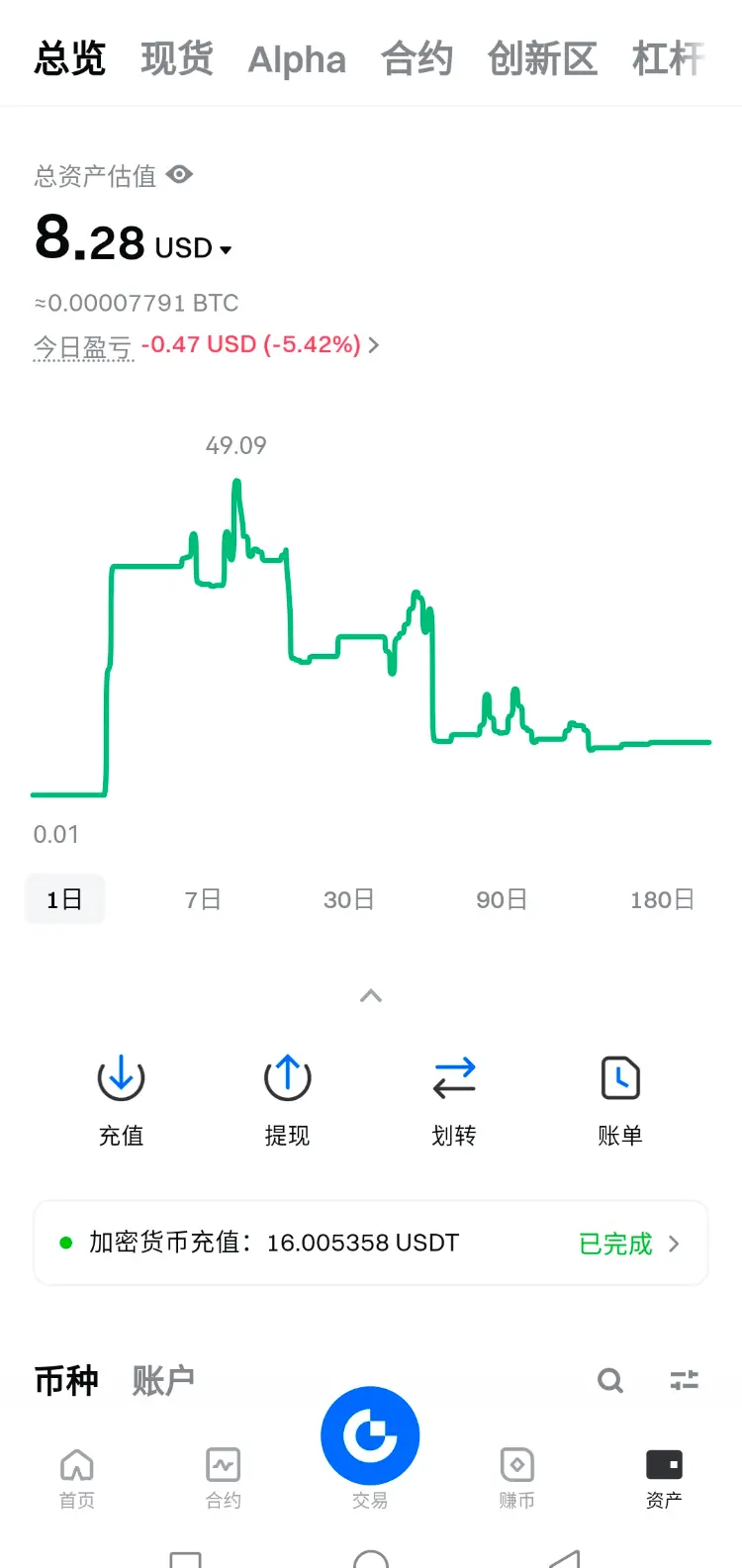
Task: Collapse the chart with the up chevron
Action: [371, 996]
